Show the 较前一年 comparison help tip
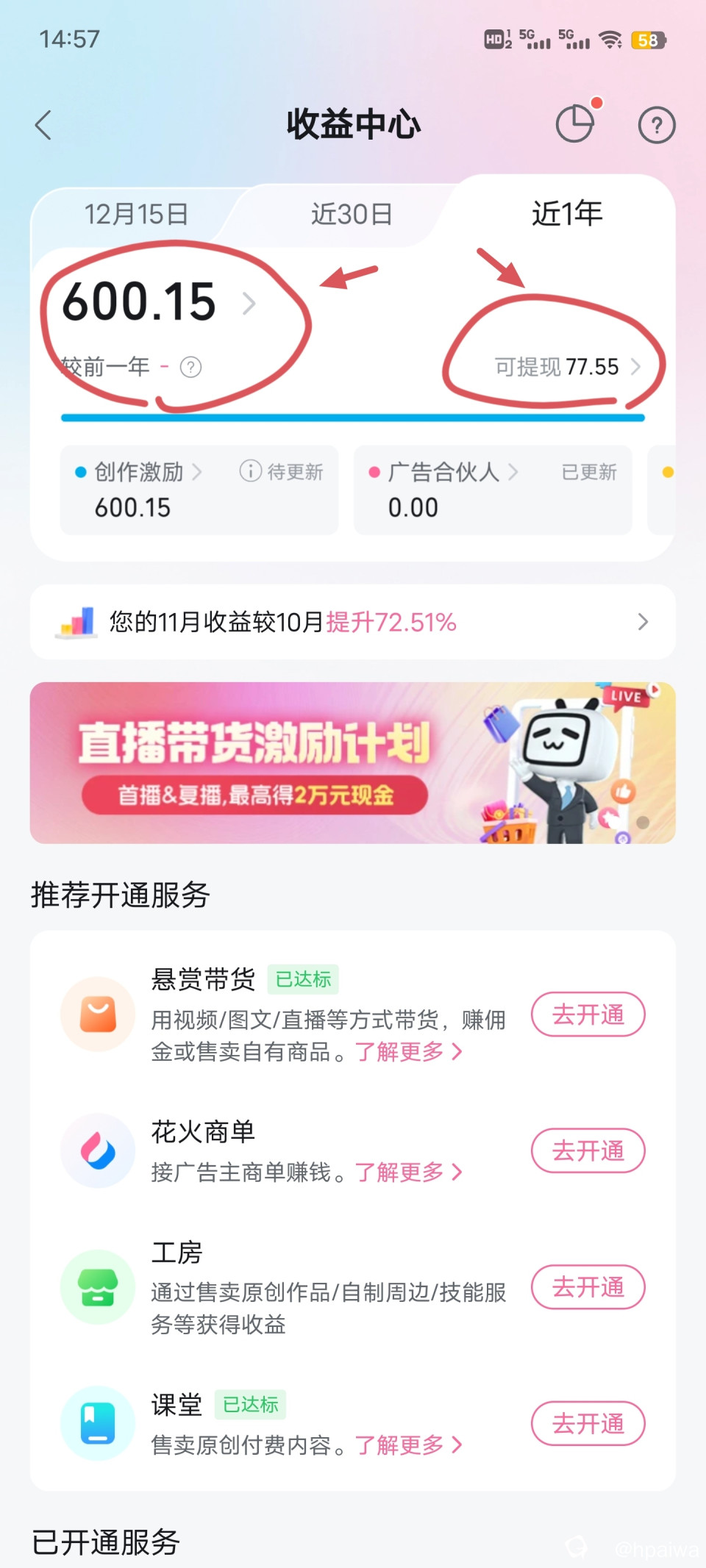 click(x=190, y=367)
